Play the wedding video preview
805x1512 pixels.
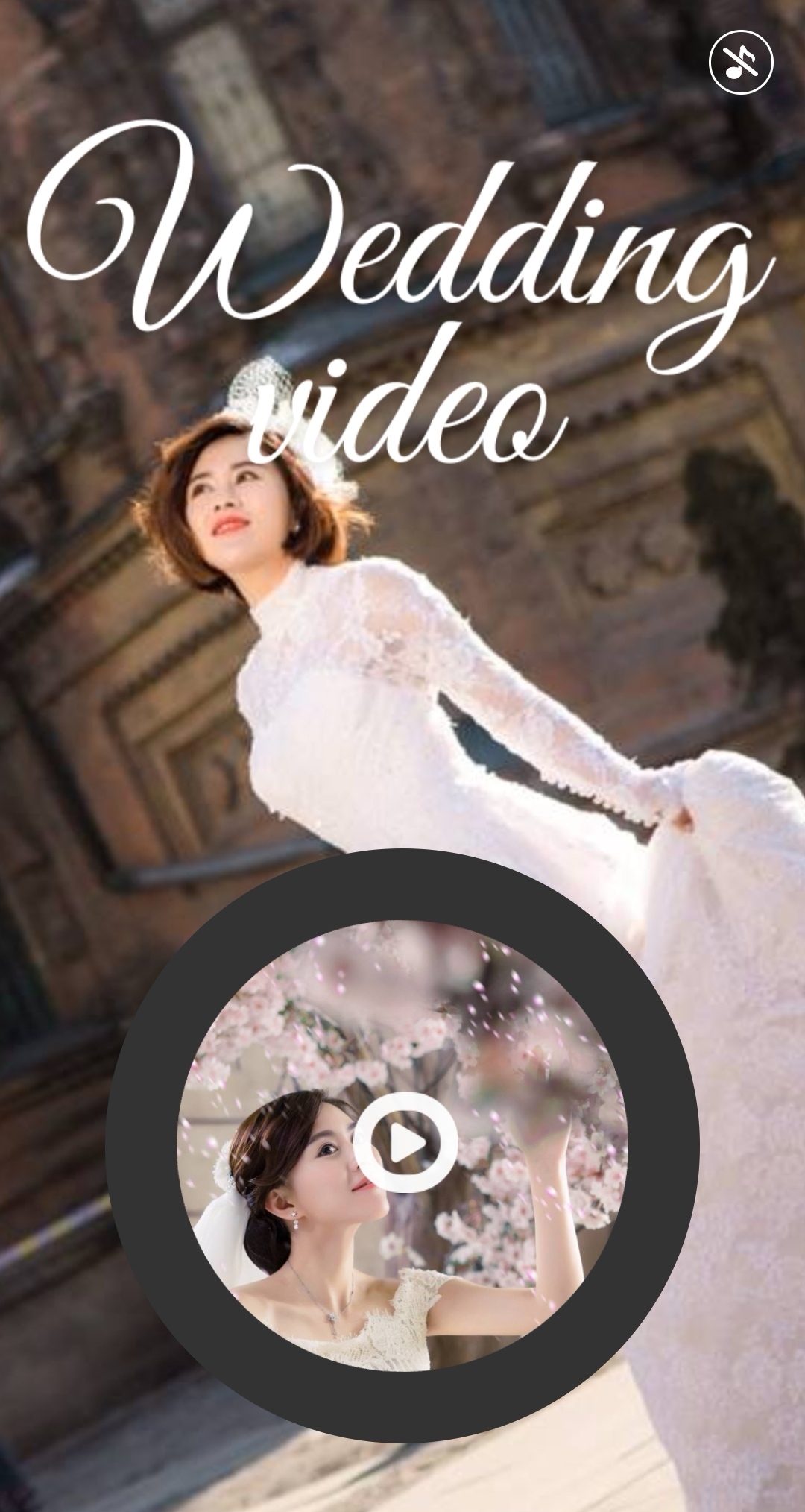coord(405,1141)
